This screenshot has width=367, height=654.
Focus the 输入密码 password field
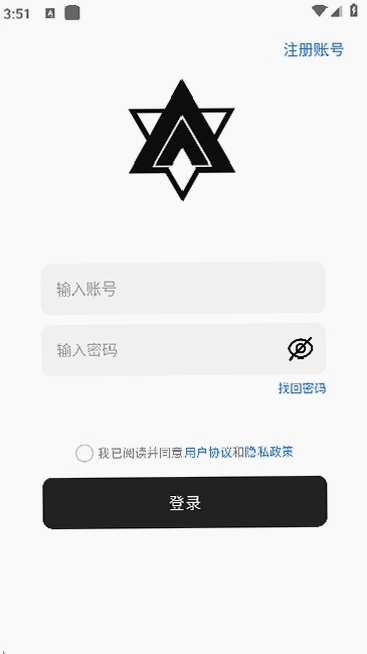pyautogui.click(x=184, y=350)
